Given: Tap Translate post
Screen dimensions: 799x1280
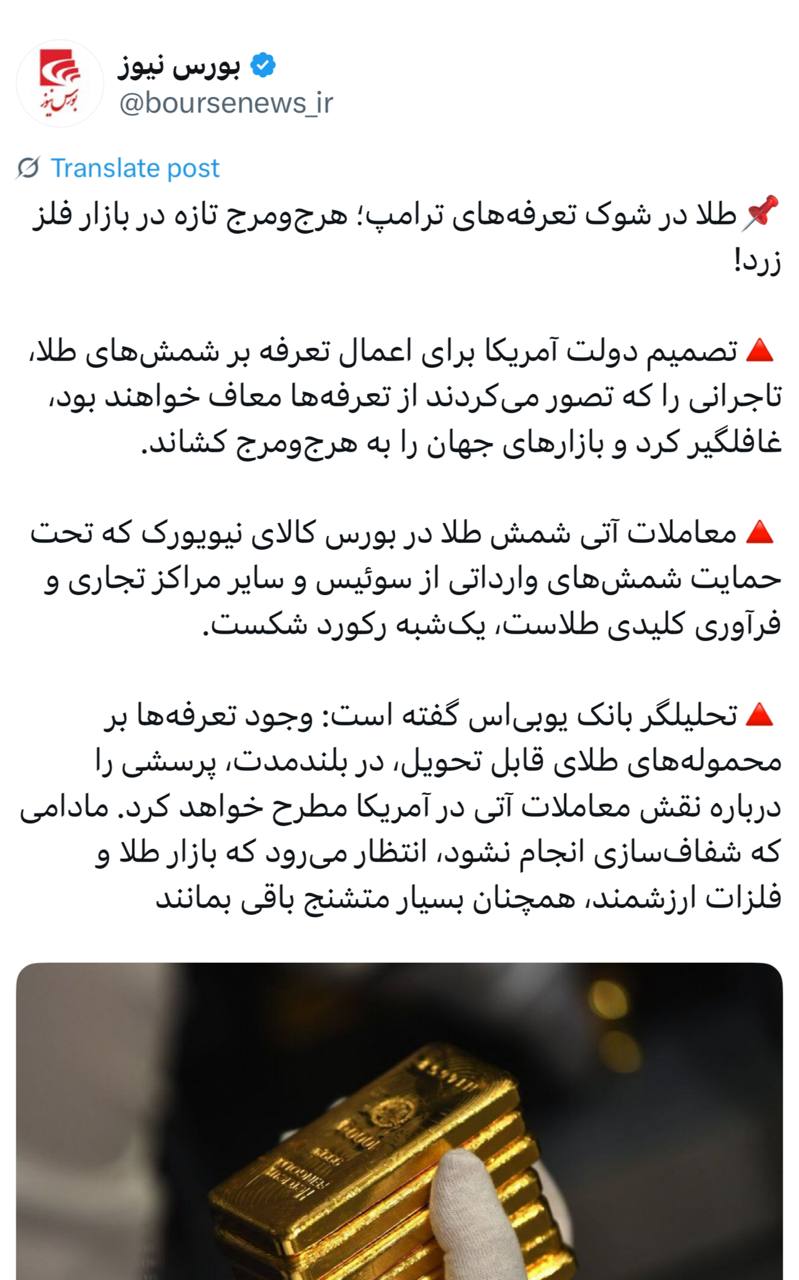Looking at the screenshot, I should pyautogui.click(x=135, y=168).
